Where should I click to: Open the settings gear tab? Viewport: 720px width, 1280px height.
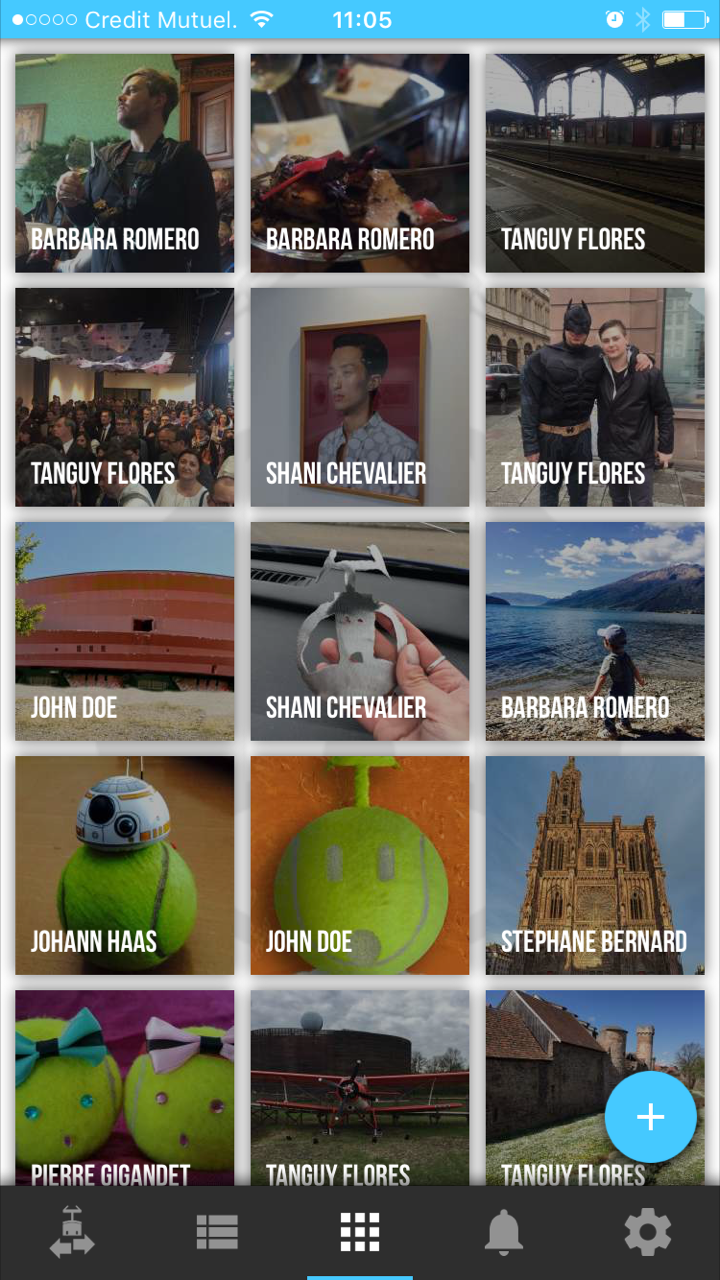coord(648,1233)
